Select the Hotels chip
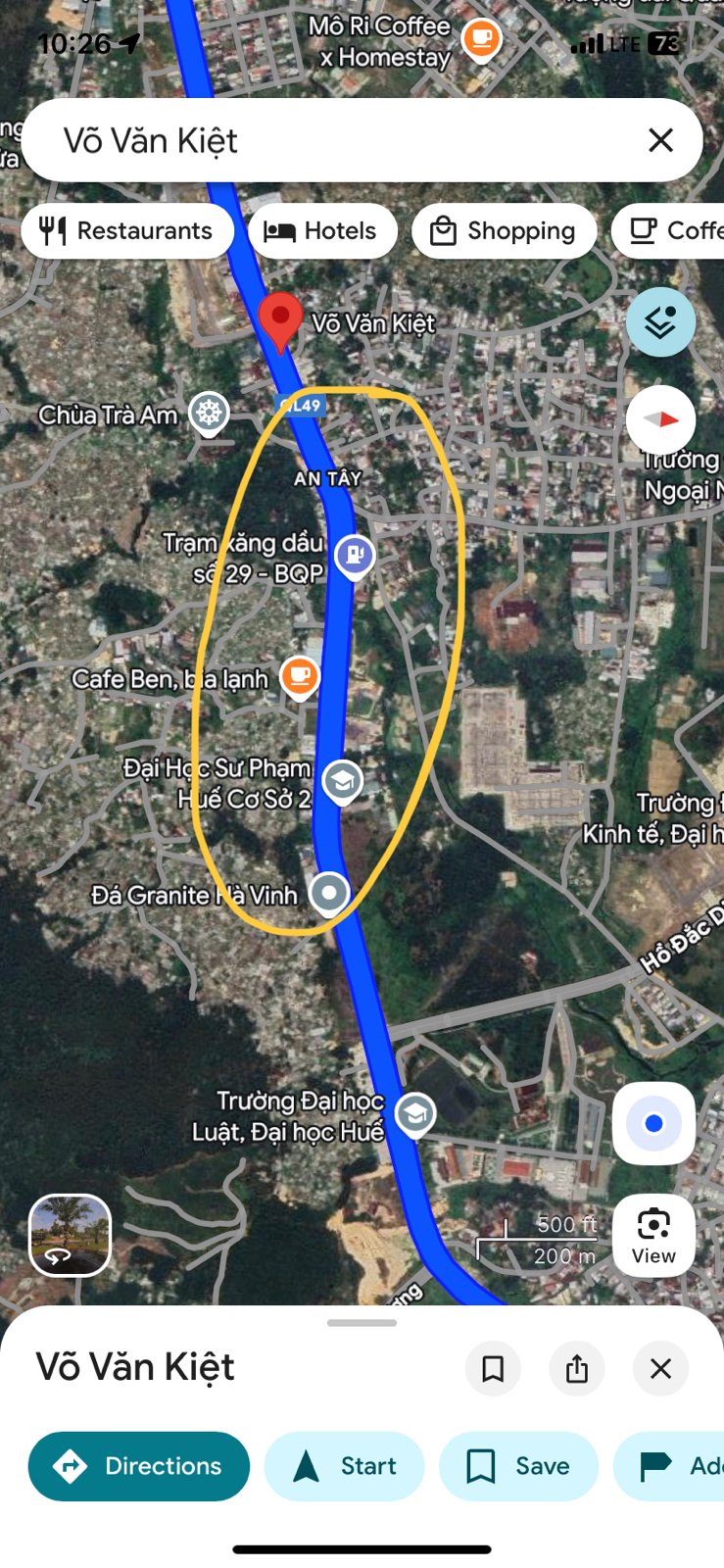The height and width of the screenshot is (1568, 724). (322, 231)
